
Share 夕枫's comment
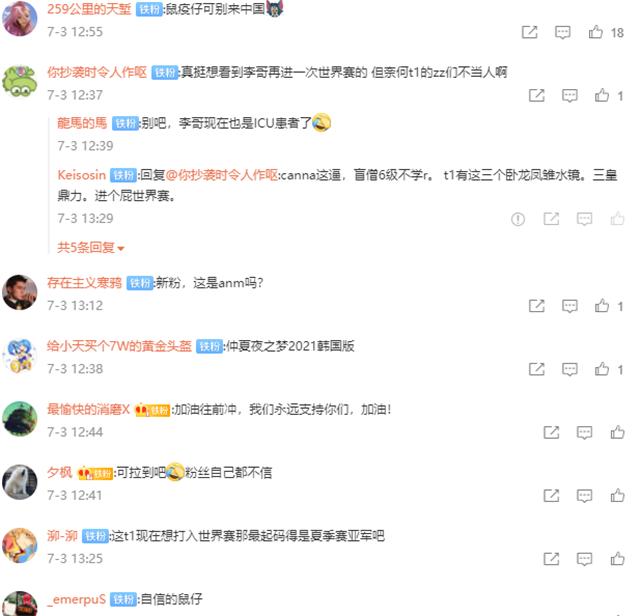coord(551,495)
